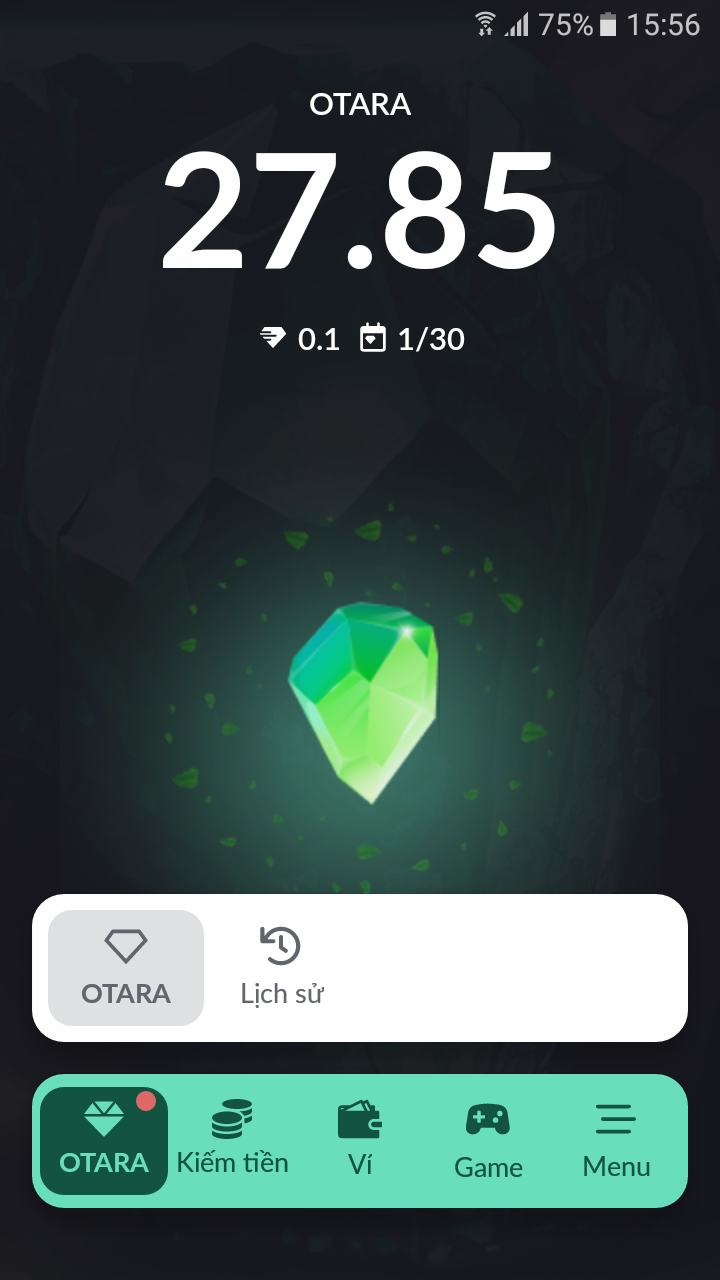Open the Lịch sử history tab
Image resolution: width=720 pixels, height=1280 pixels.
281,967
